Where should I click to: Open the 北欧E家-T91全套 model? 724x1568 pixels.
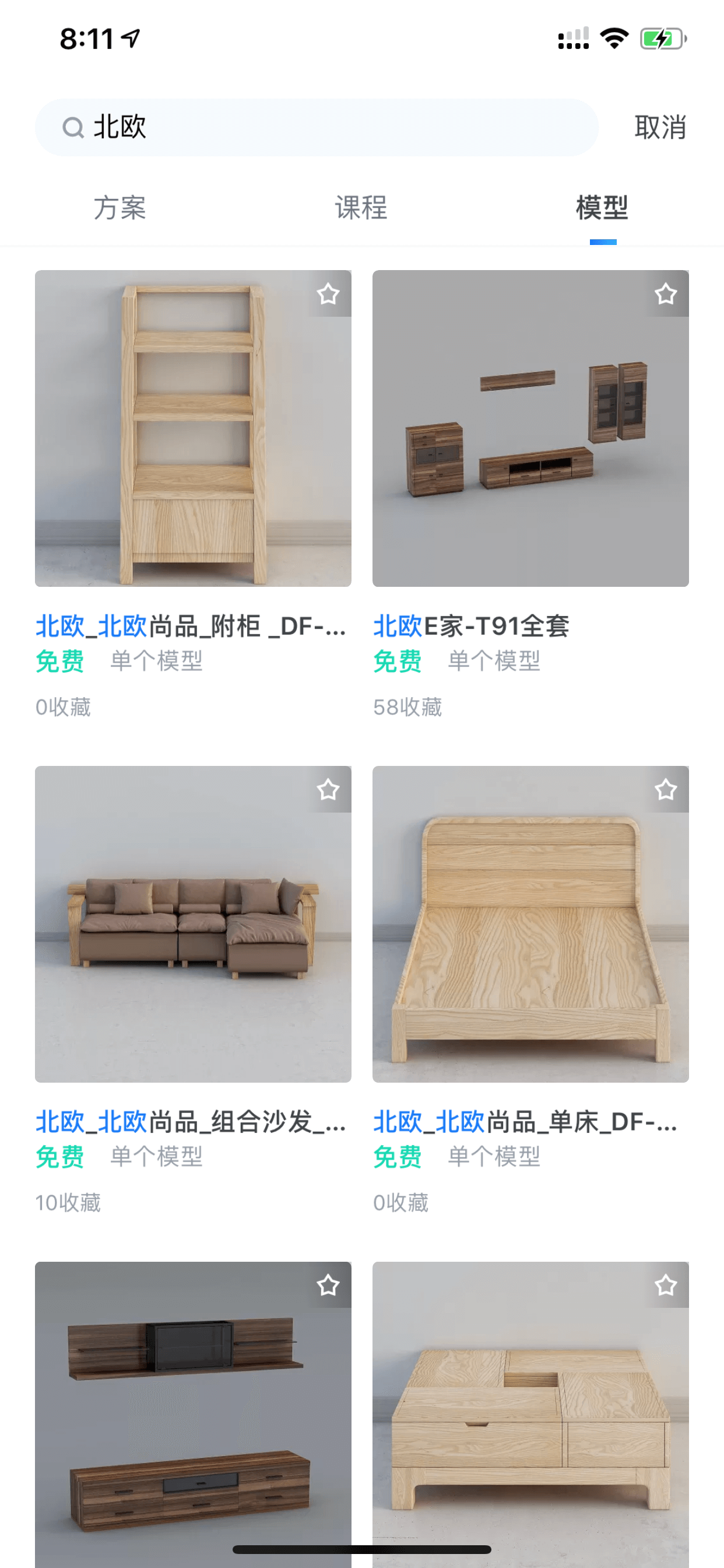(530, 429)
